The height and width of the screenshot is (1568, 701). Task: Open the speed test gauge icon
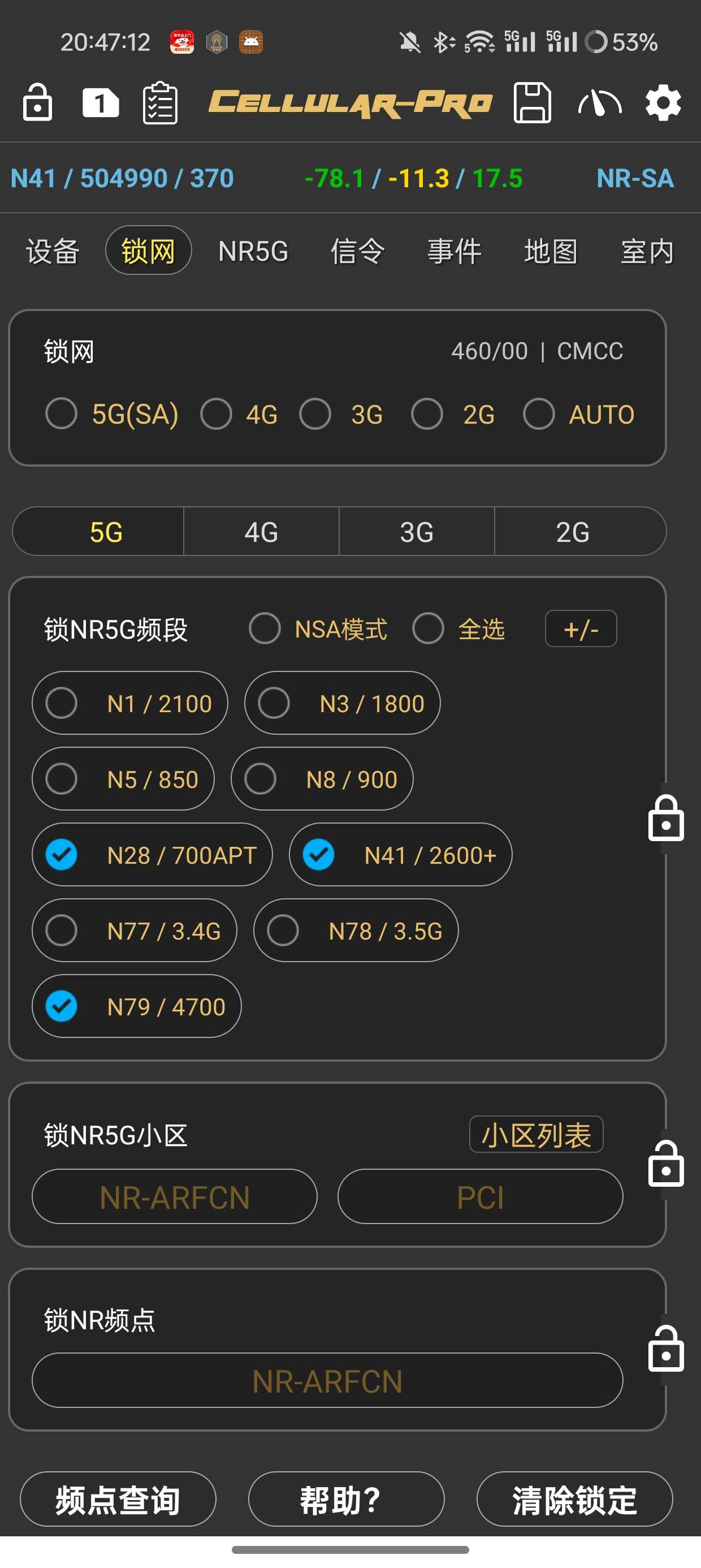coord(599,103)
